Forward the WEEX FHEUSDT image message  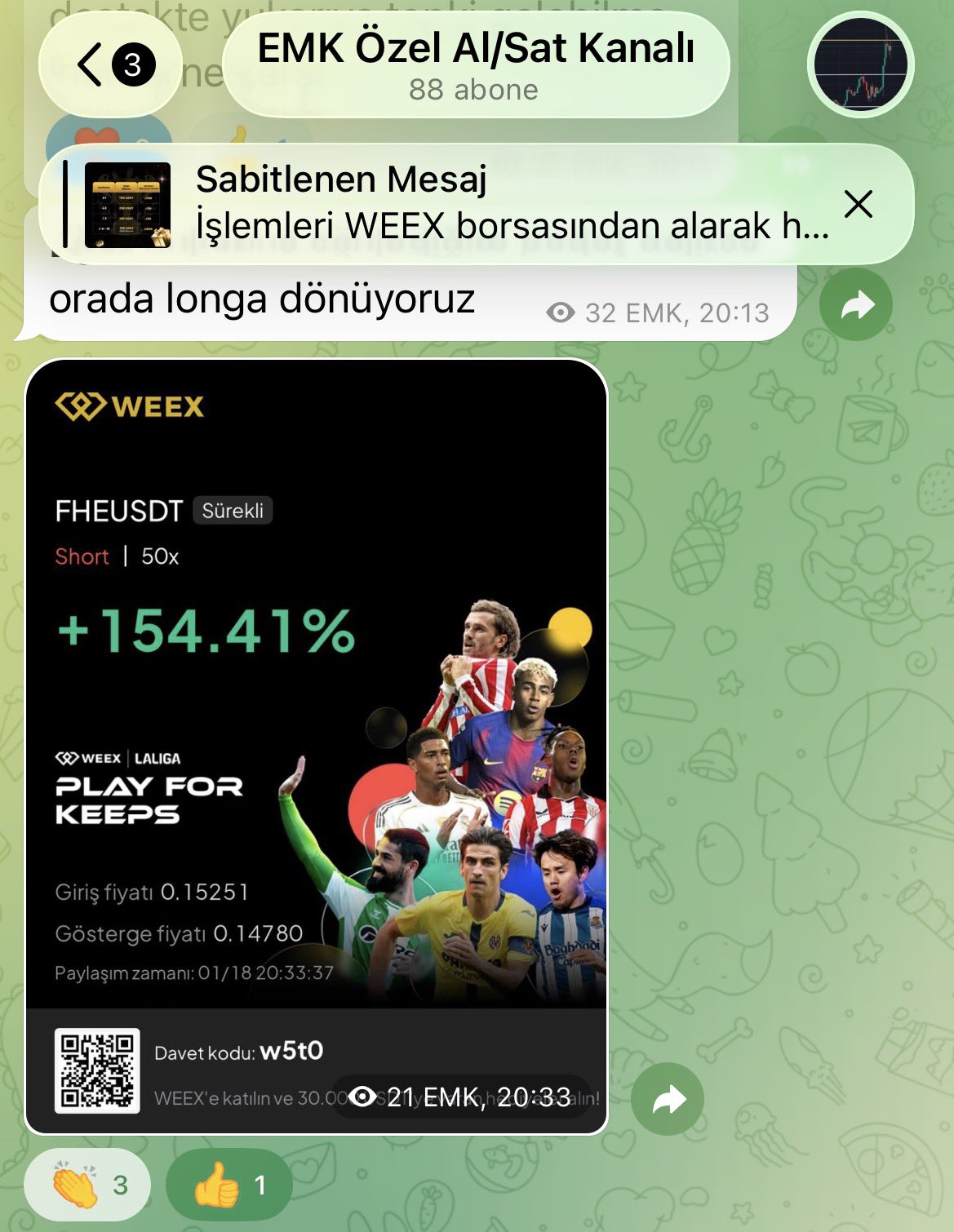click(x=668, y=1099)
